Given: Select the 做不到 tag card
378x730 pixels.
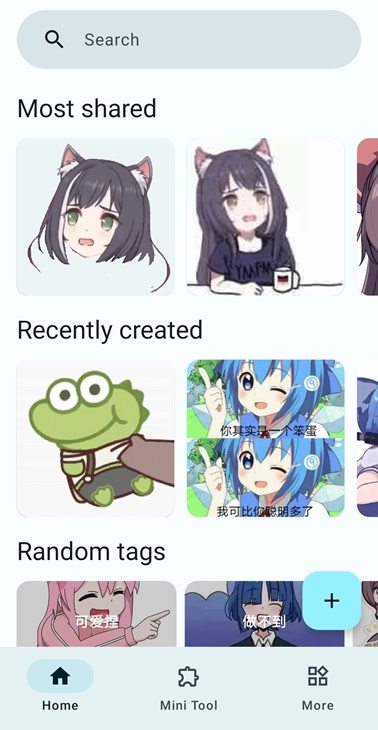Looking at the screenshot, I should [x=264, y=614].
